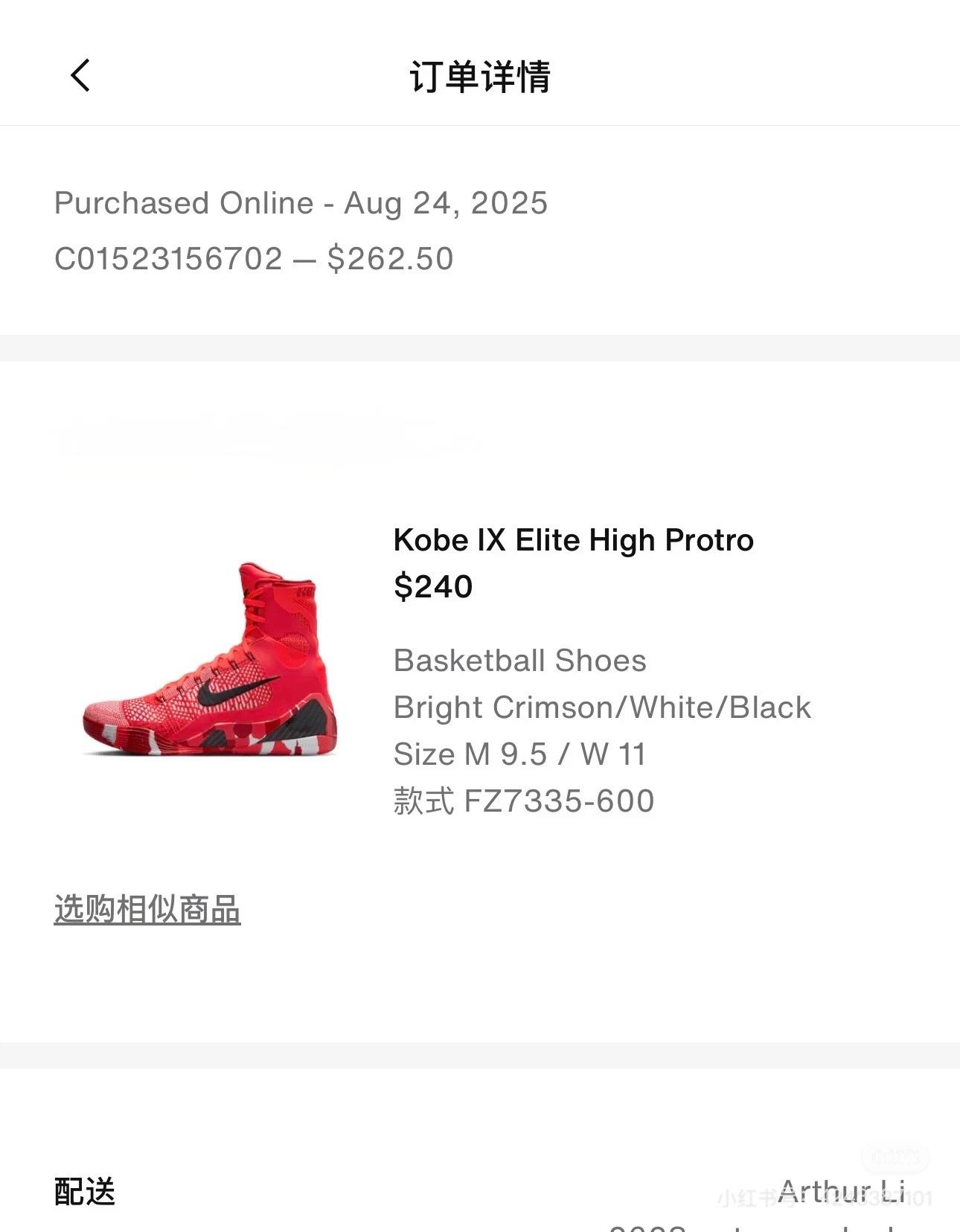Select the Size M 9.5 / W 11 line
Image resolution: width=960 pixels, height=1232 pixels.
[x=520, y=754]
